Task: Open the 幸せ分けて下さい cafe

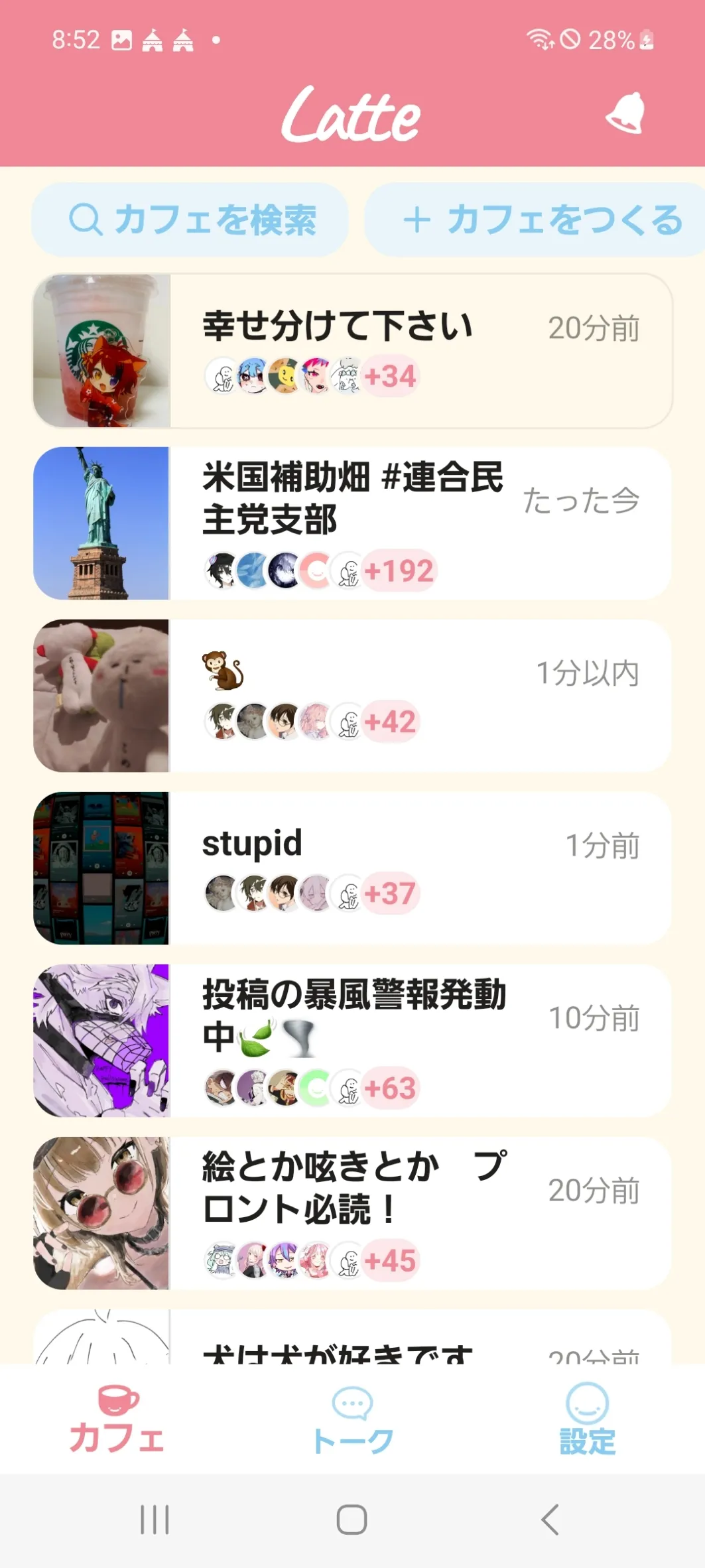Action: (x=353, y=351)
